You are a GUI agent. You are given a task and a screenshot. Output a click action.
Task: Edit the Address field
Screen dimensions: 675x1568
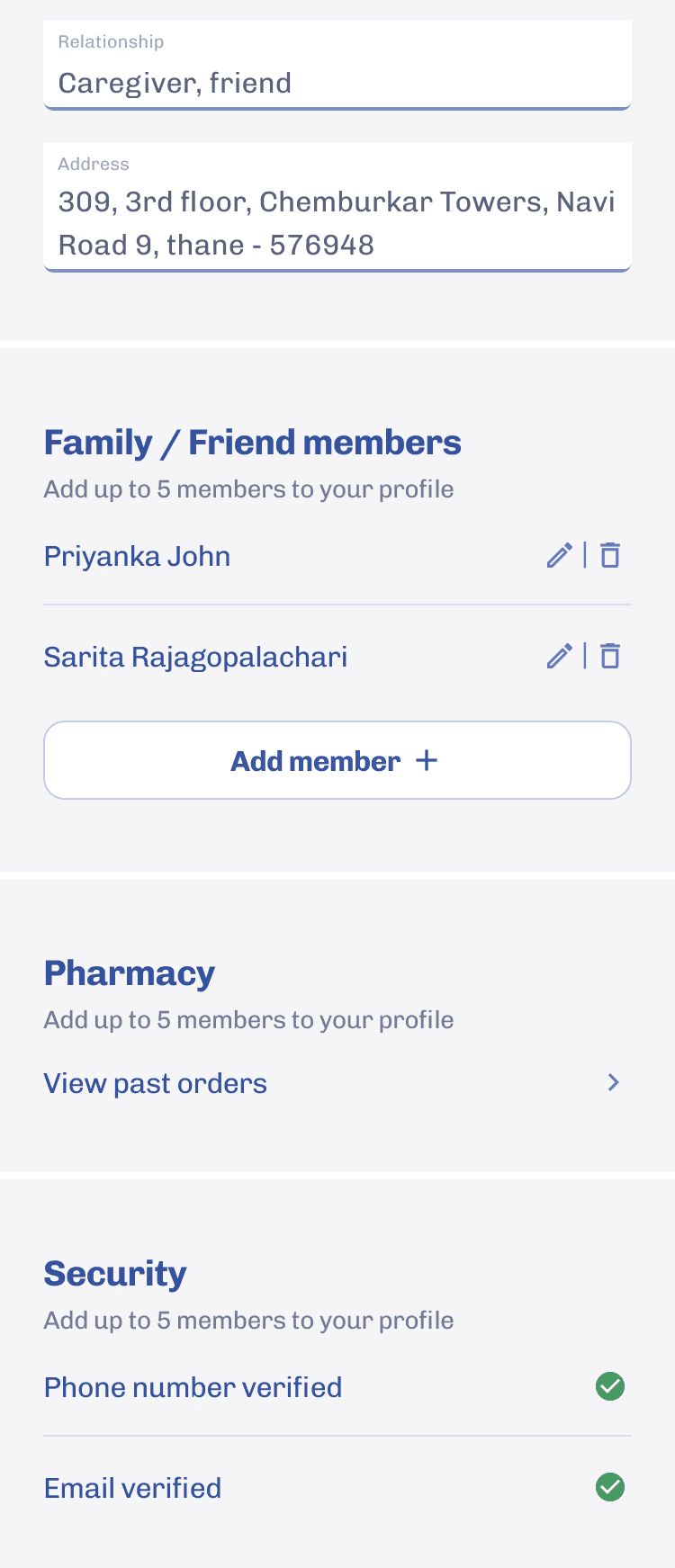click(337, 222)
